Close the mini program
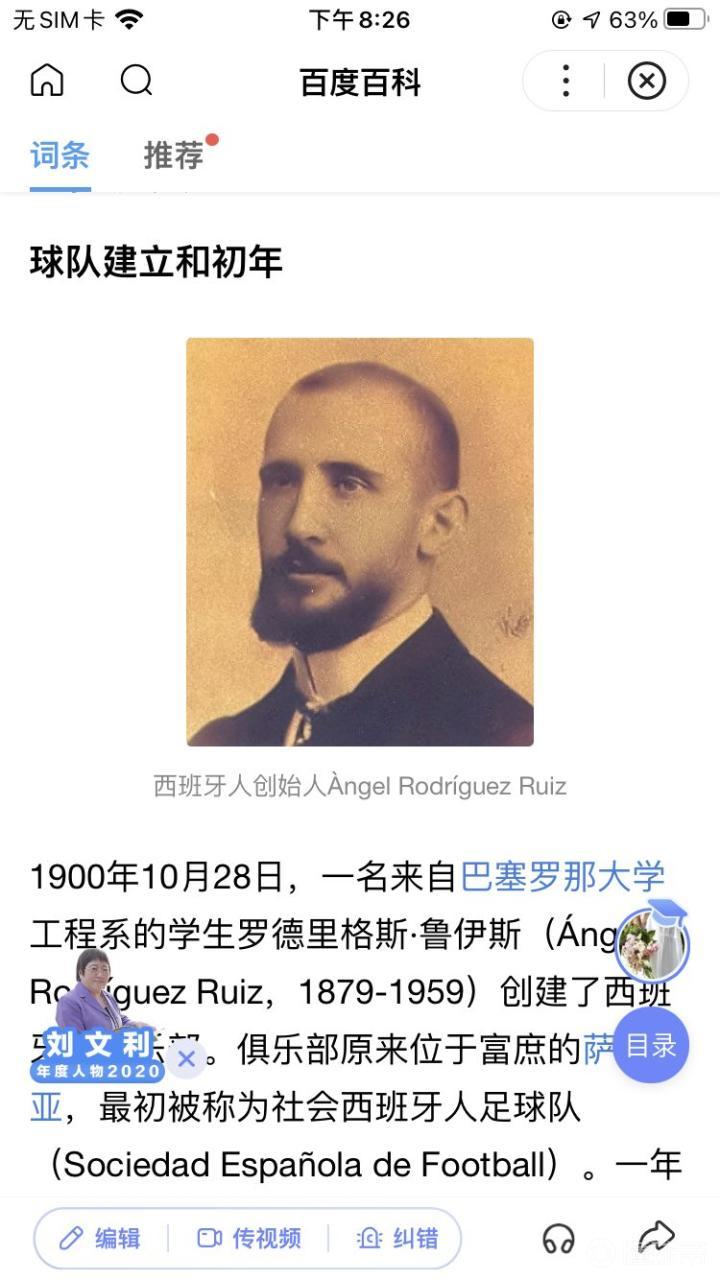Image resolution: width=720 pixels, height=1280 pixels. pyautogui.click(x=646, y=80)
